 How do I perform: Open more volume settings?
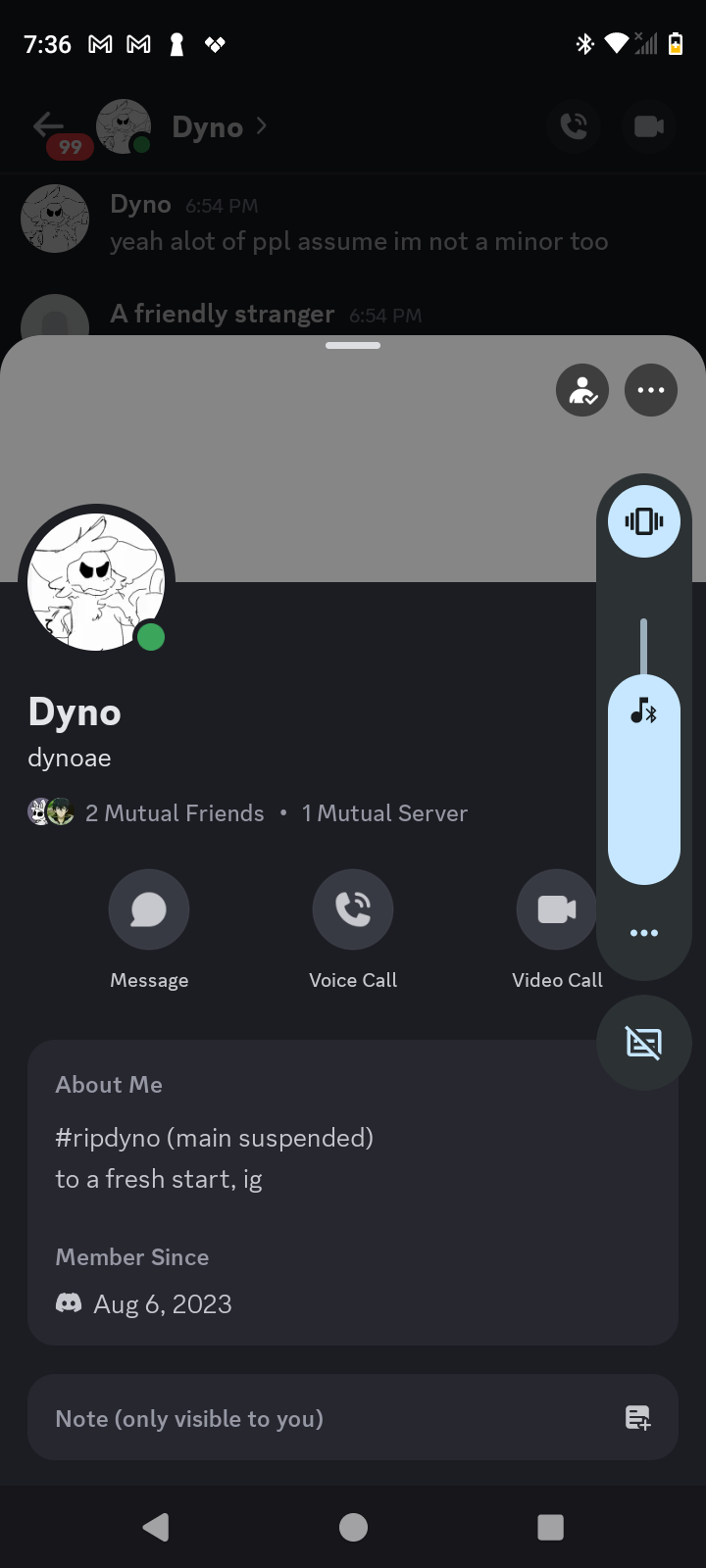pyautogui.click(x=644, y=933)
